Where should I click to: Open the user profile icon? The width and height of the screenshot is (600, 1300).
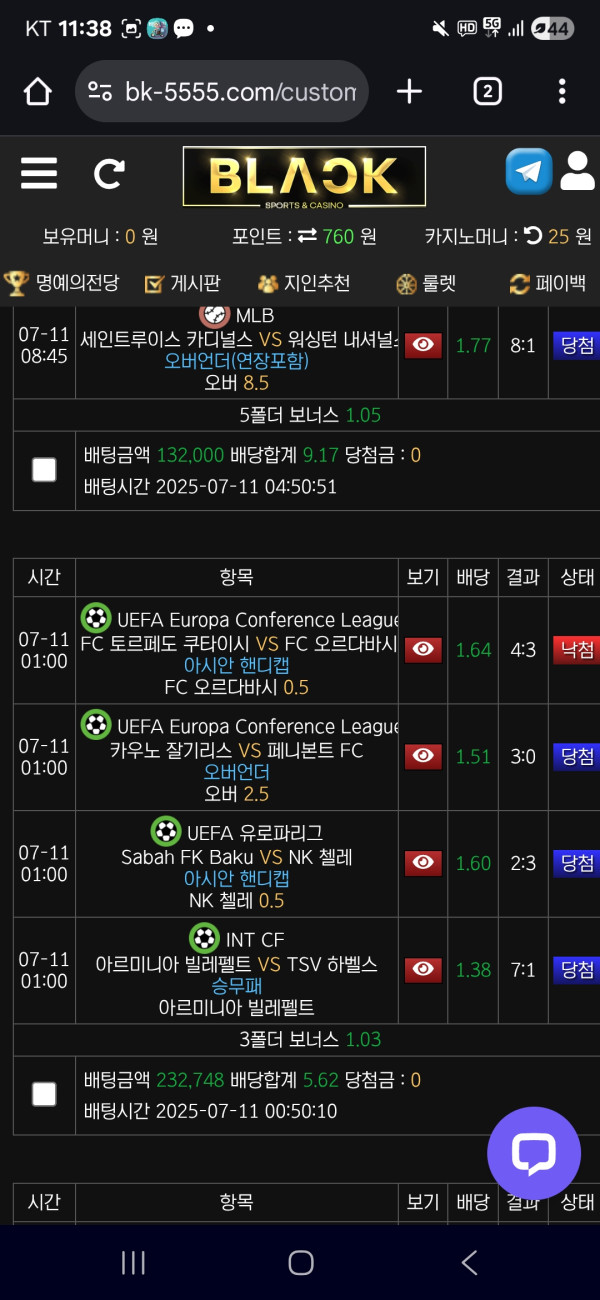577,171
